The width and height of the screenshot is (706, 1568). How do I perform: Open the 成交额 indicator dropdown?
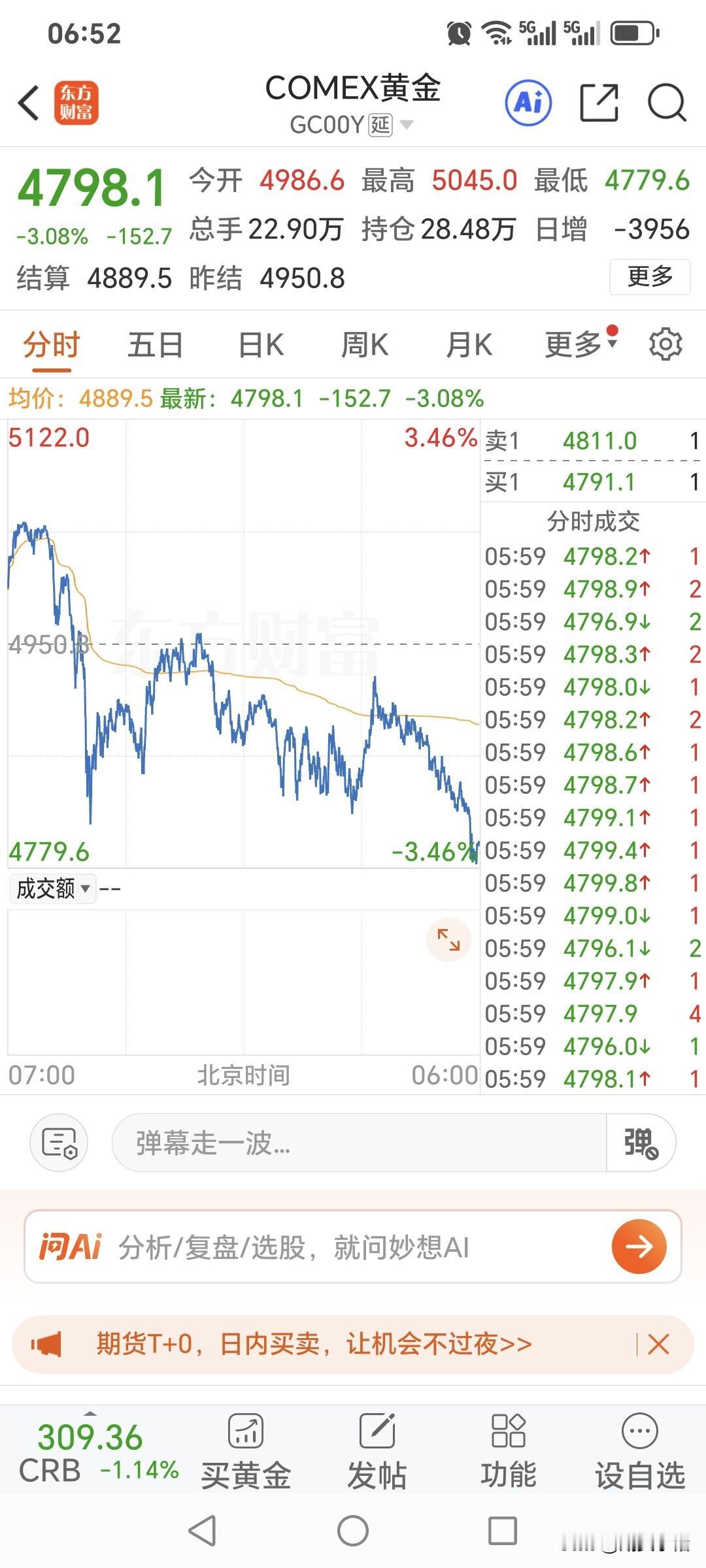52,889
